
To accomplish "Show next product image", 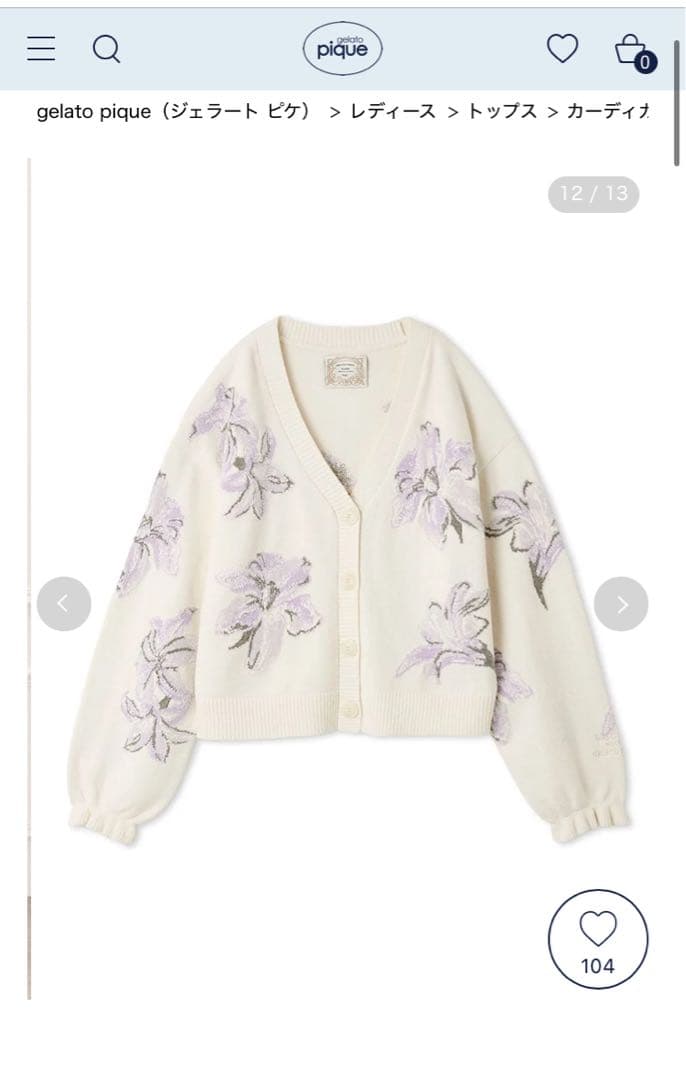I will pyautogui.click(x=621, y=603).
